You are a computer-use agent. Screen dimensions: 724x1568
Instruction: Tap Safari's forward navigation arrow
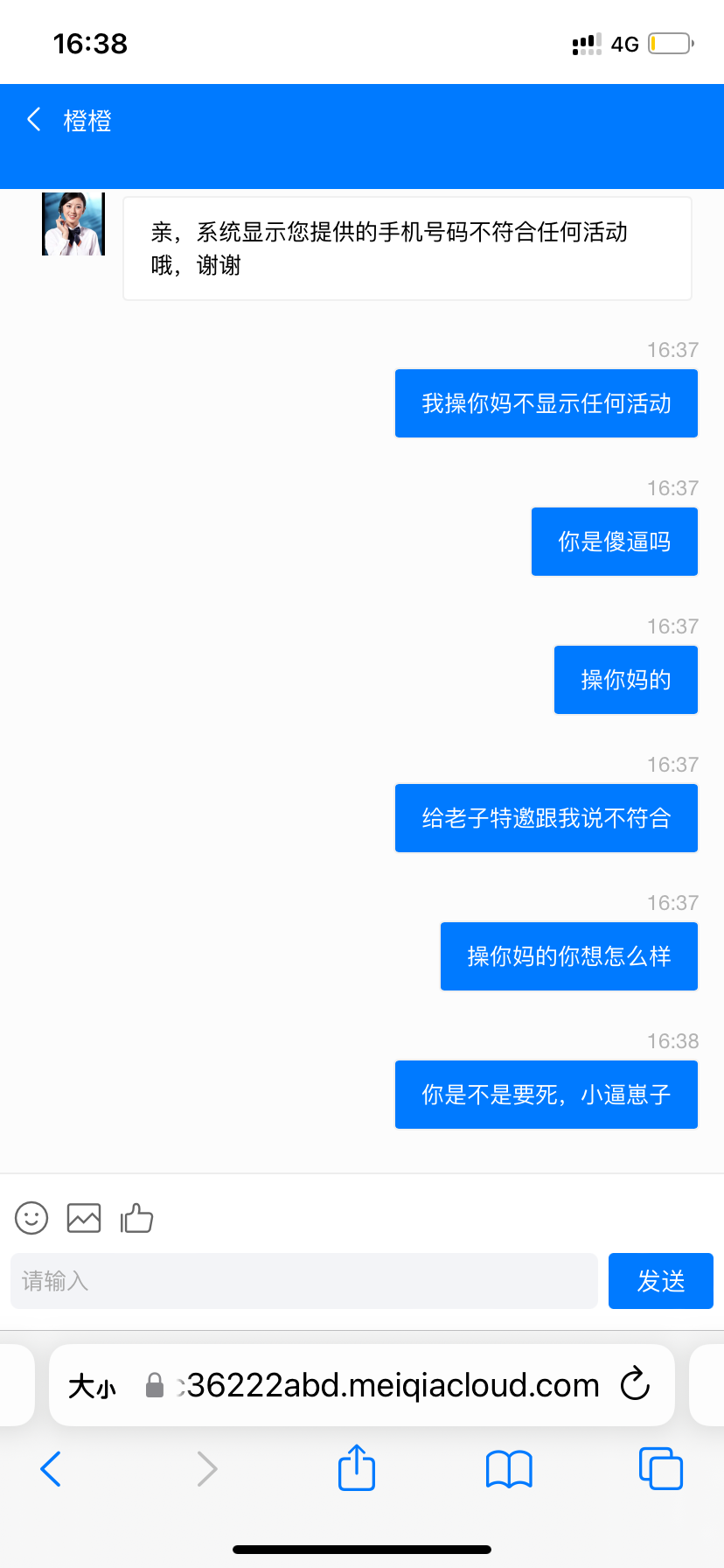tap(206, 1469)
